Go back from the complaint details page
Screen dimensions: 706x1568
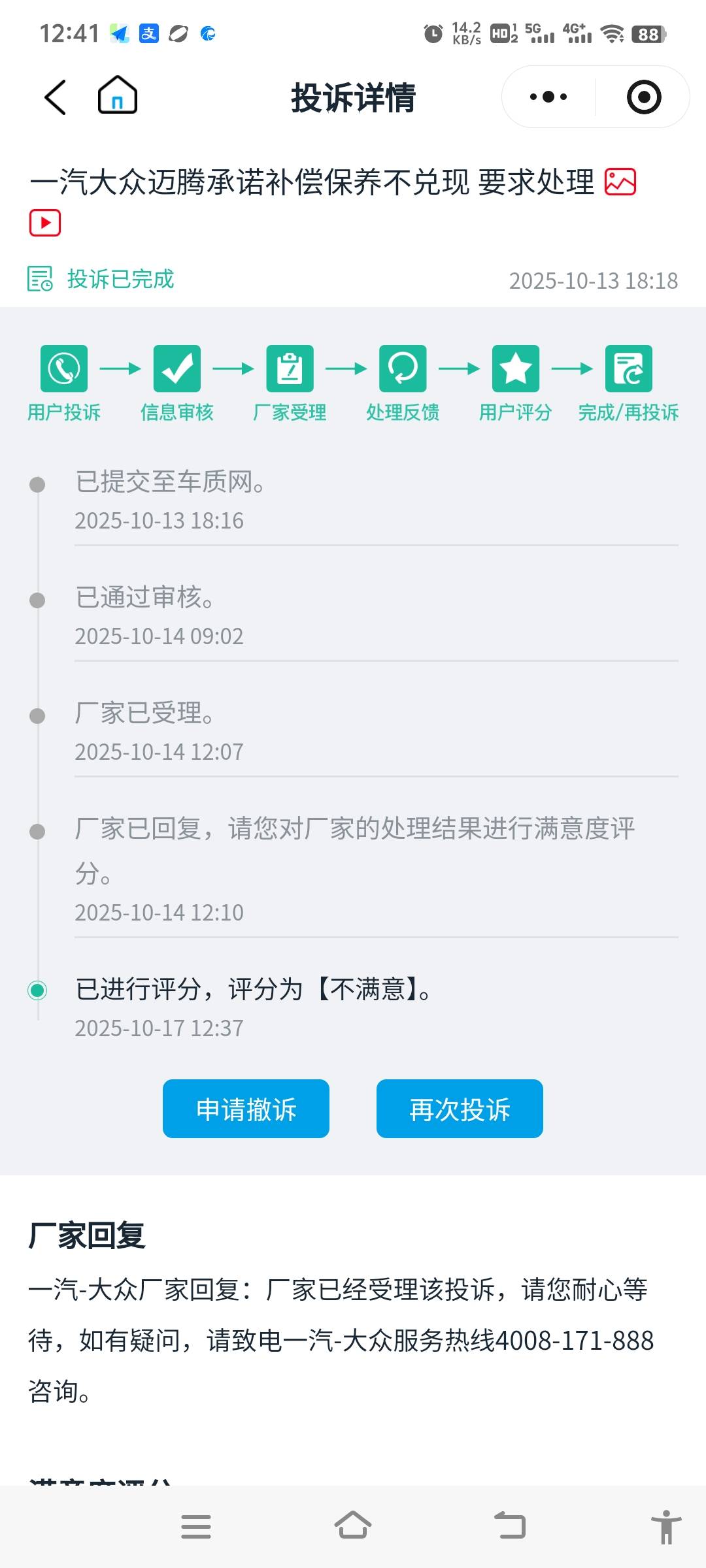click(x=56, y=97)
